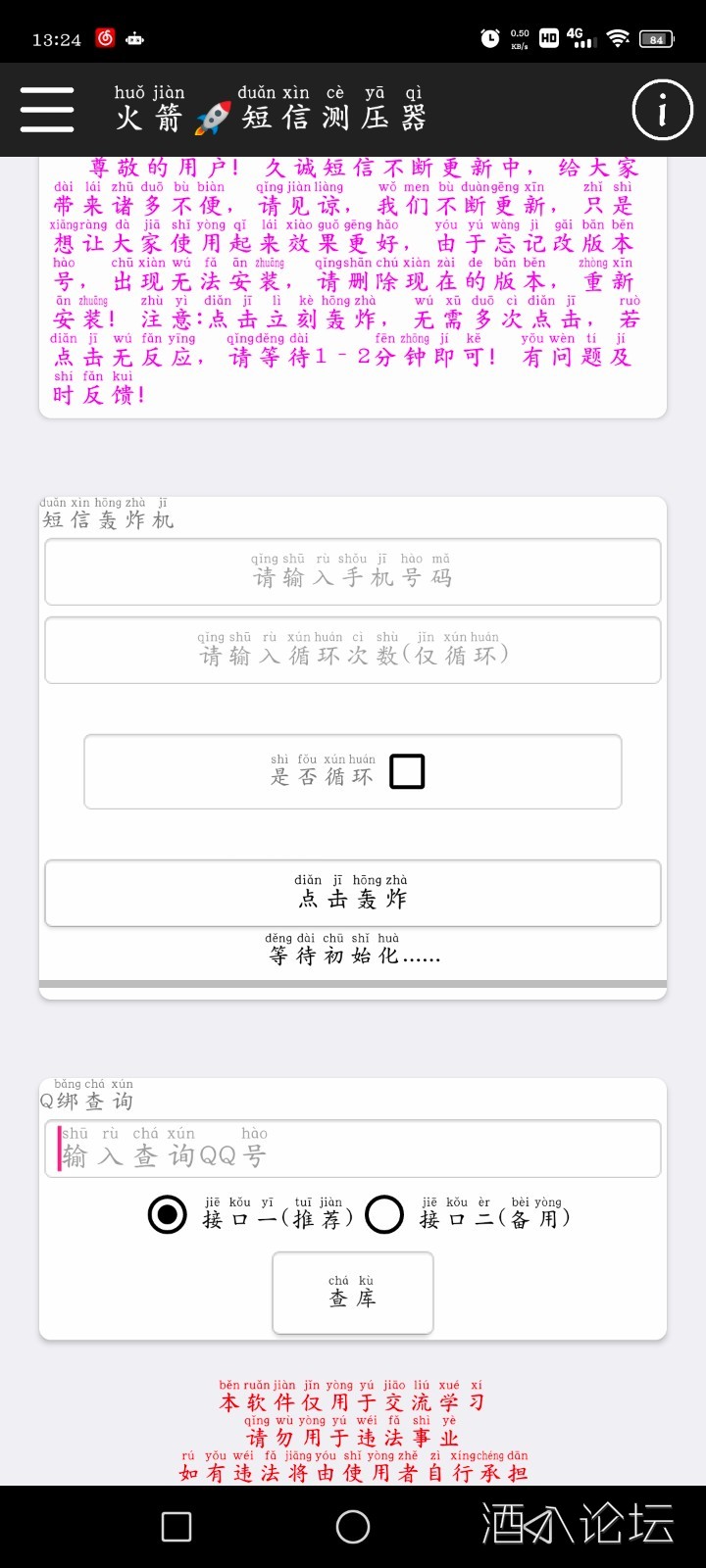Check the 是否循环 checkbox
The image size is (706, 1568).
(407, 772)
